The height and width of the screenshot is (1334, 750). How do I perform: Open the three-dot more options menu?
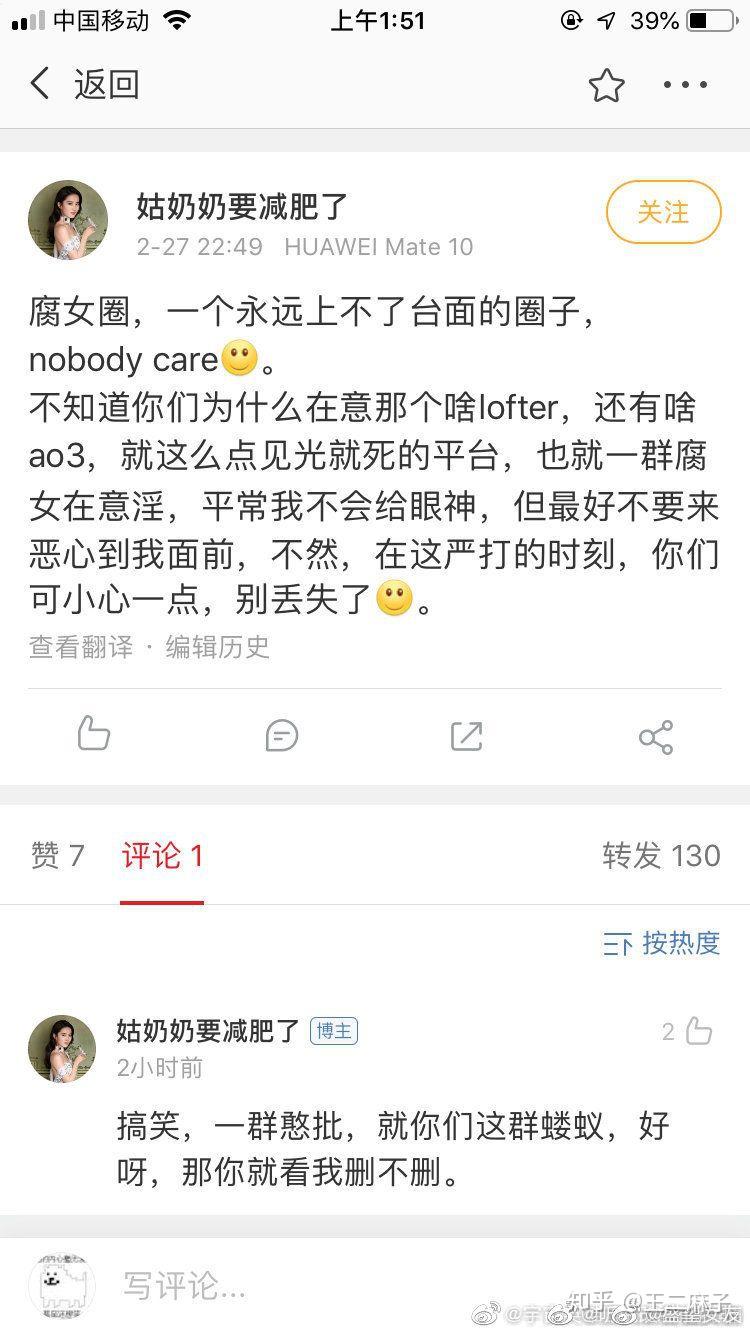684,87
